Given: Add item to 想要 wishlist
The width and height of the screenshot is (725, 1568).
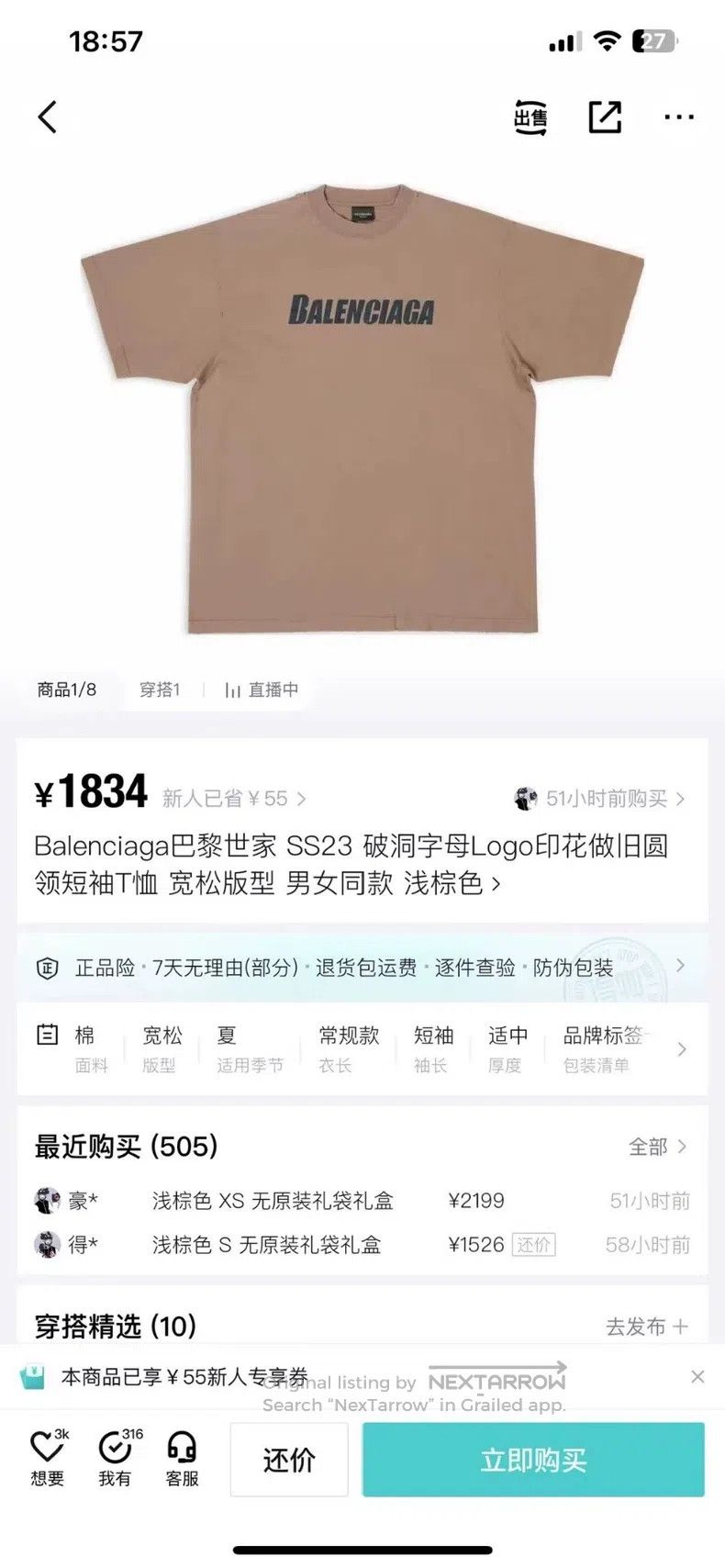Looking at the screenshot, I should click(x=48, y=1458).
